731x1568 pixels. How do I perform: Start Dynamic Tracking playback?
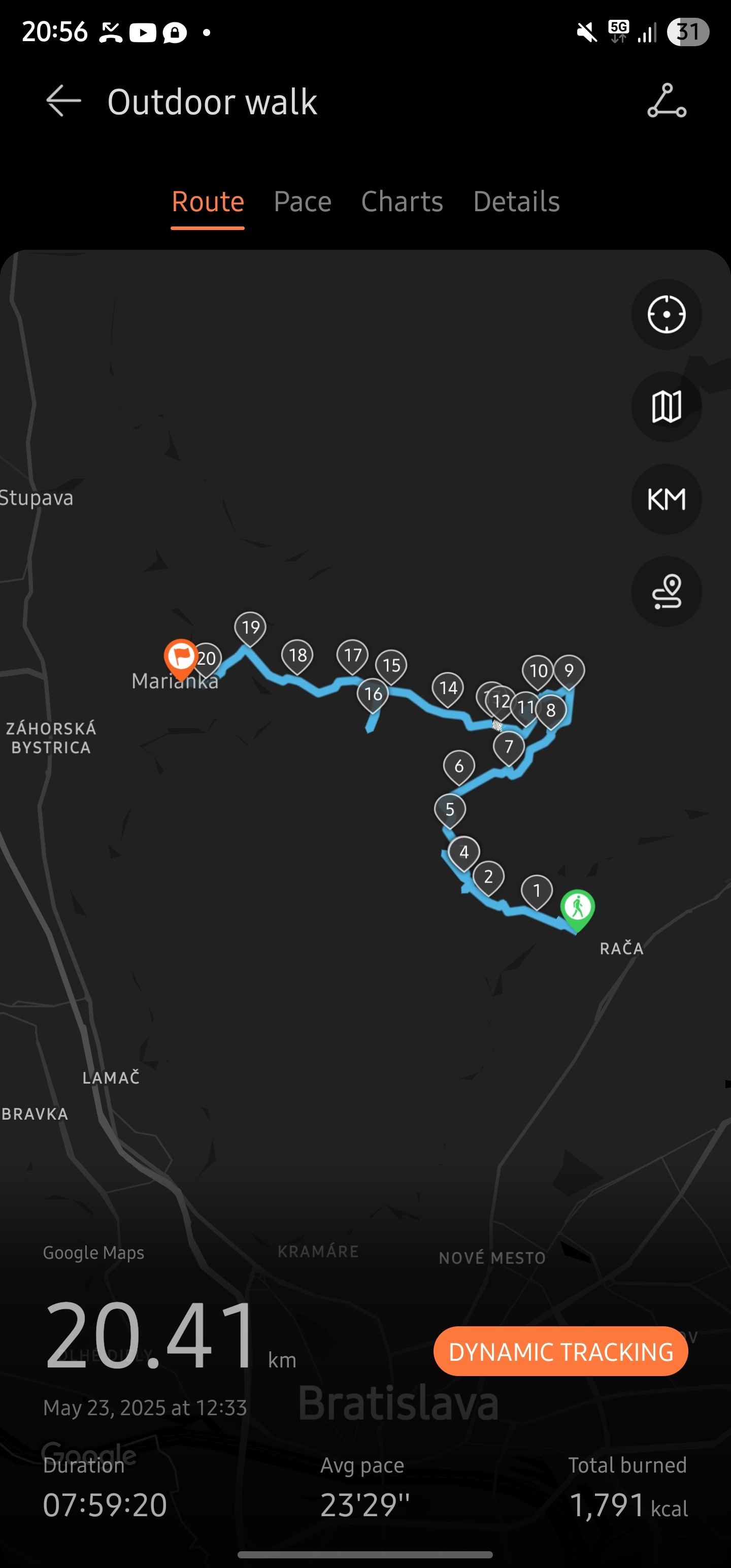coord(560,1351)
